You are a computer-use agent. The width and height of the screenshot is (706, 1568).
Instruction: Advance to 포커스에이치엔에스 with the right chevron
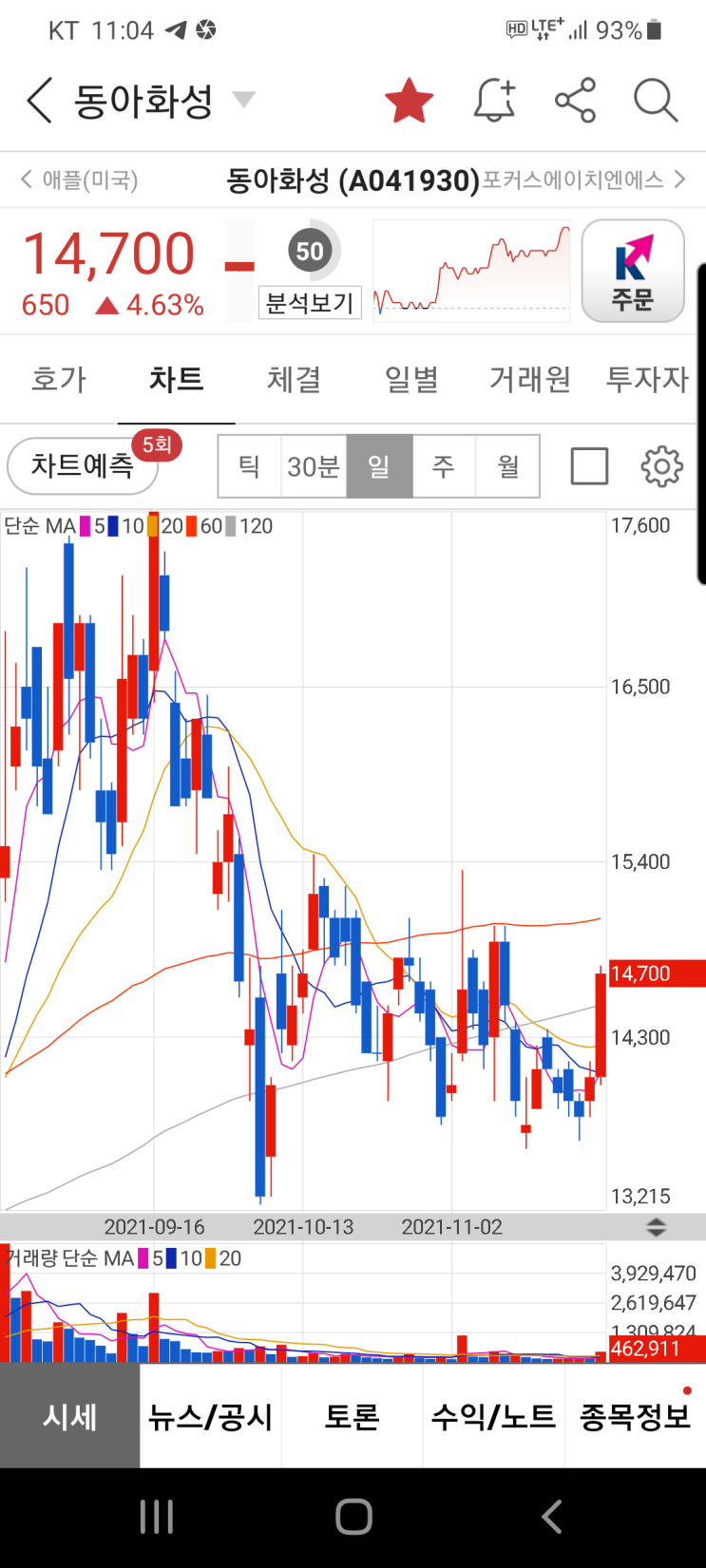pos(678,179)
